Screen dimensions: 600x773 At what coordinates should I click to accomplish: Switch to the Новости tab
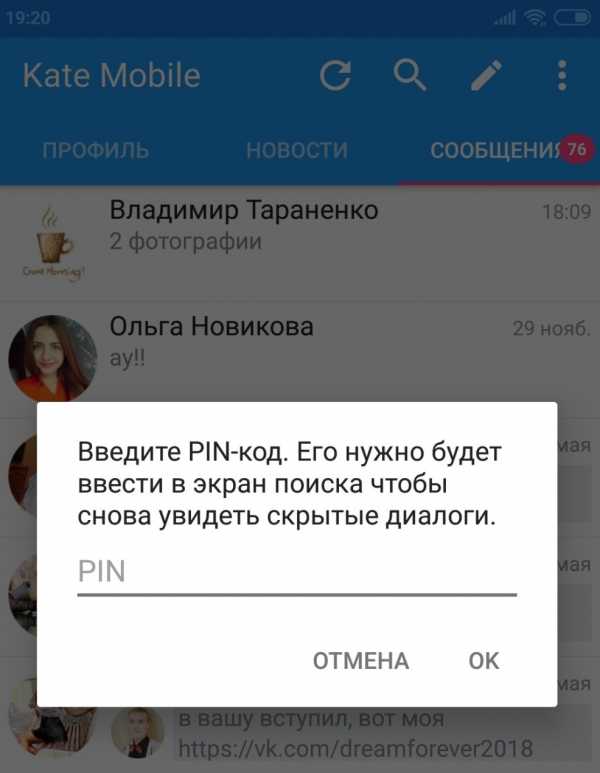coord(296,151)
